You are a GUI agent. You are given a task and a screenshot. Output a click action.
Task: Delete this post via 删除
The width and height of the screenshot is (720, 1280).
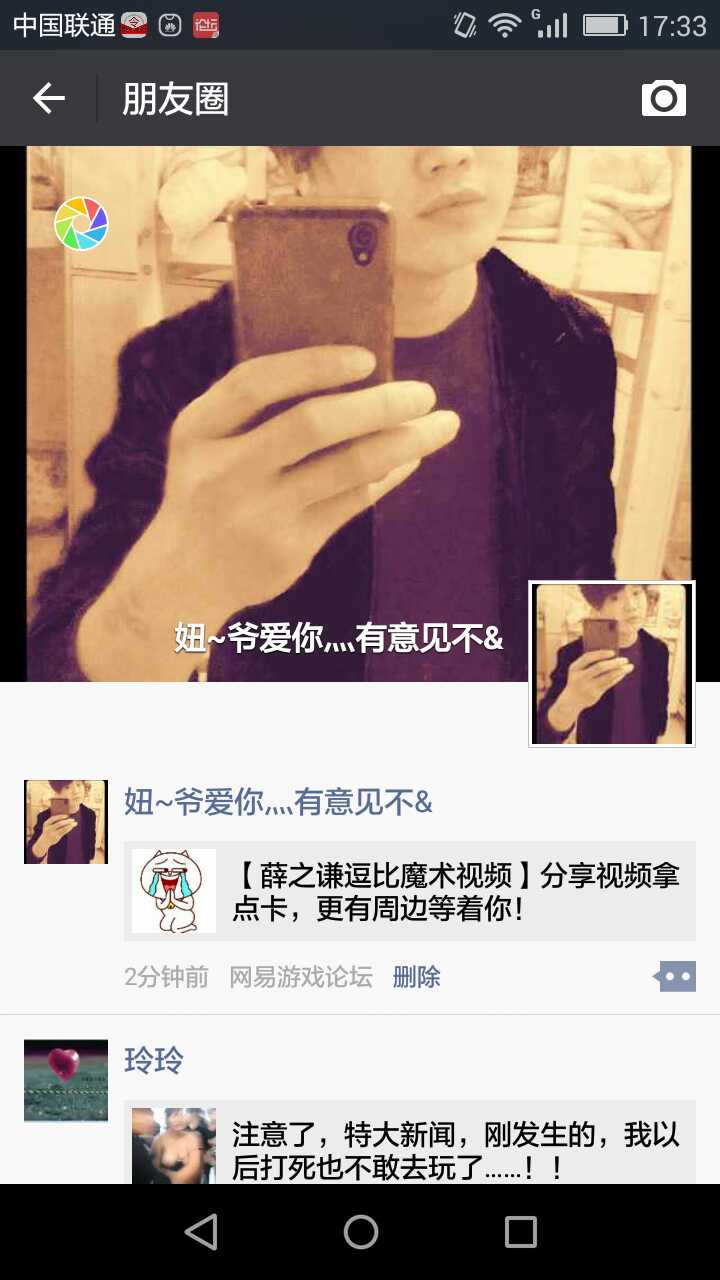coord(416,977)
